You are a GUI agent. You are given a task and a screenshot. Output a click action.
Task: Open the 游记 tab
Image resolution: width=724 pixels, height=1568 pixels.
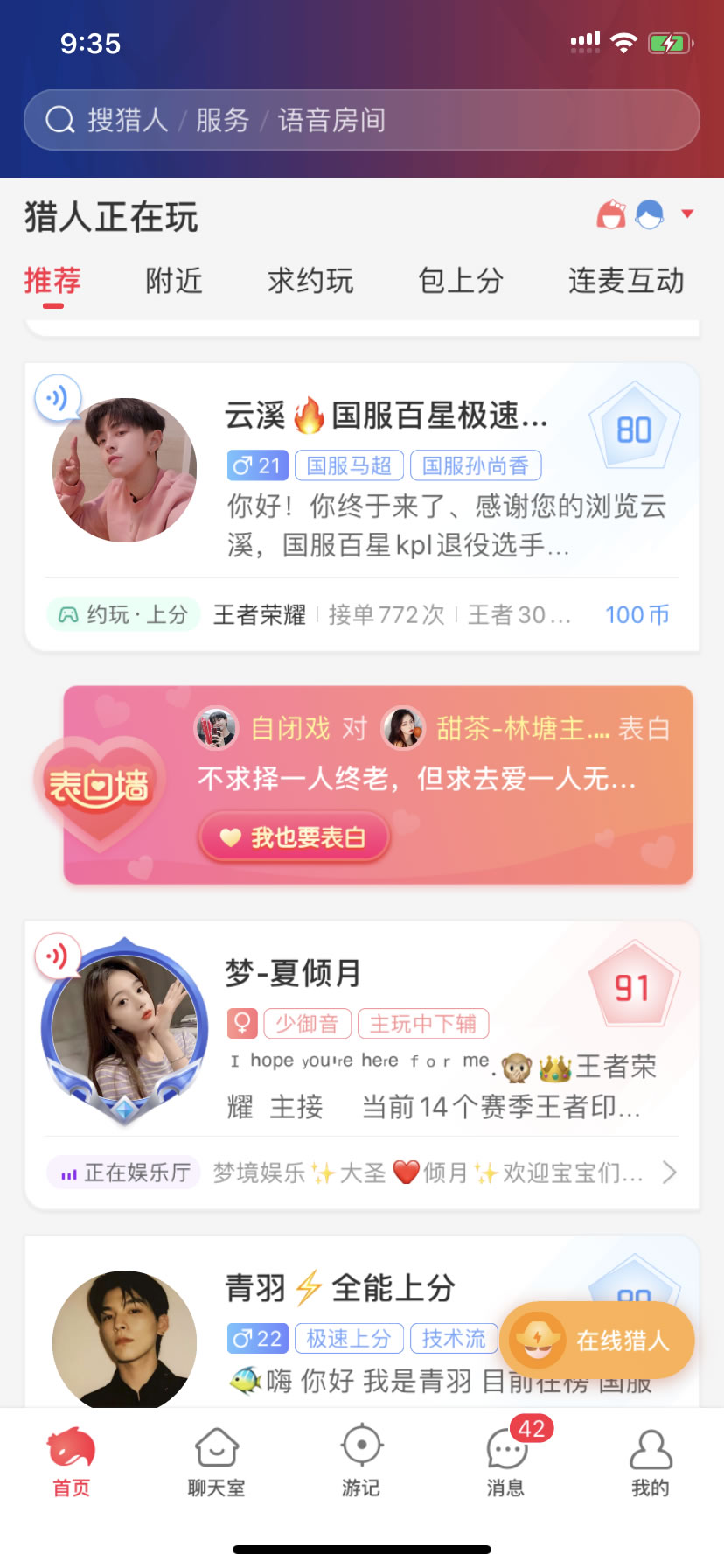(x=361, y=1459)
